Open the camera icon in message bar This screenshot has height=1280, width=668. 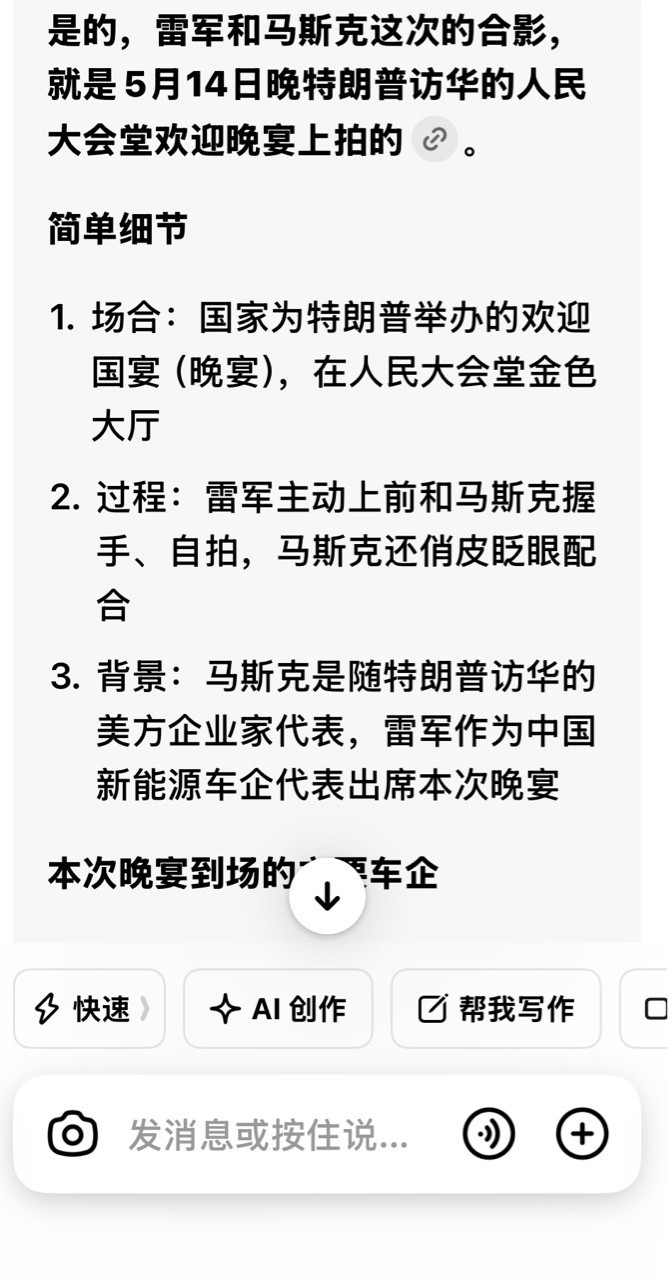click(72, 1134)
